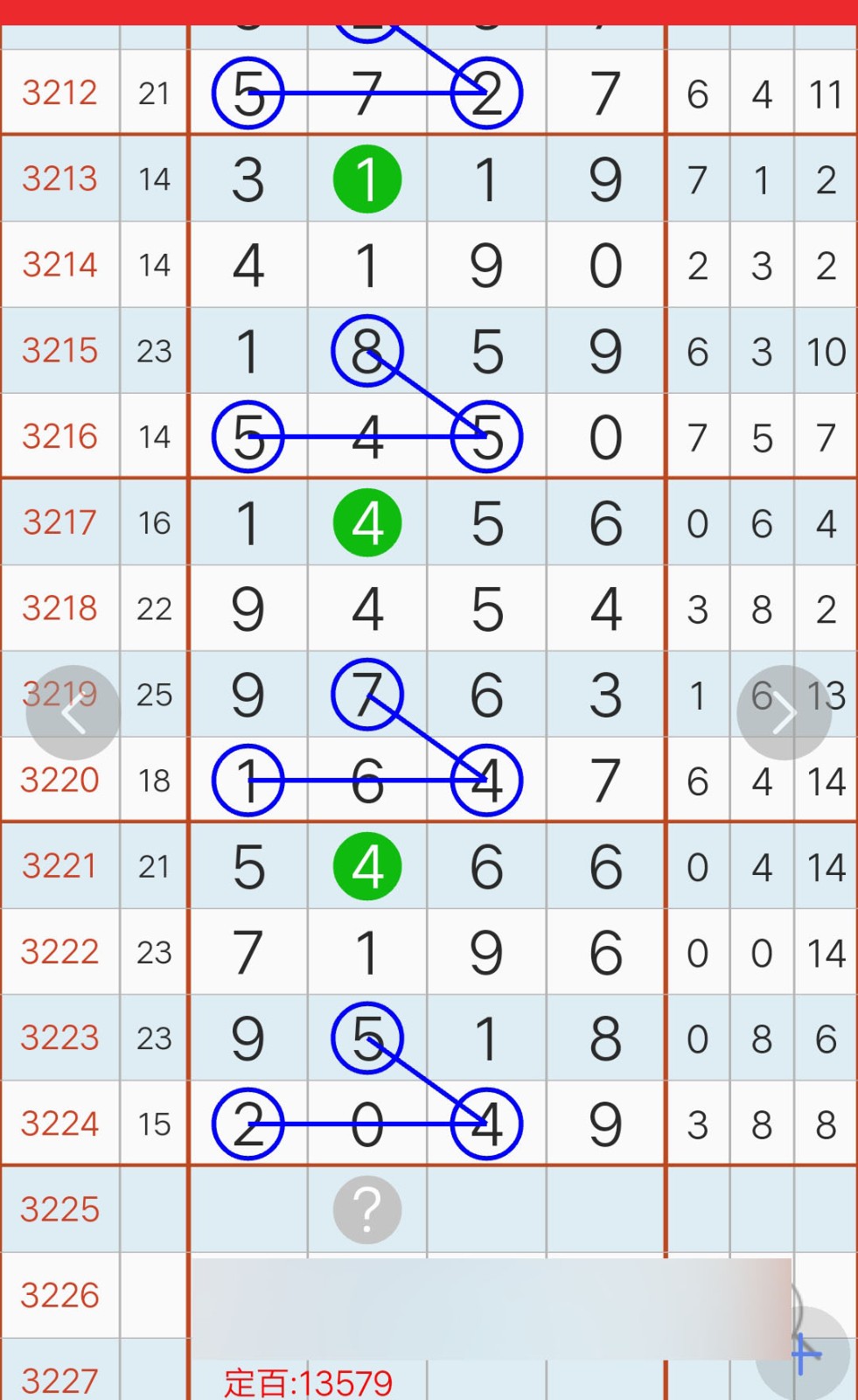Screen dimensions: 858x1400
Task: Go to the previous chart with left arrow
Action: 73,713
